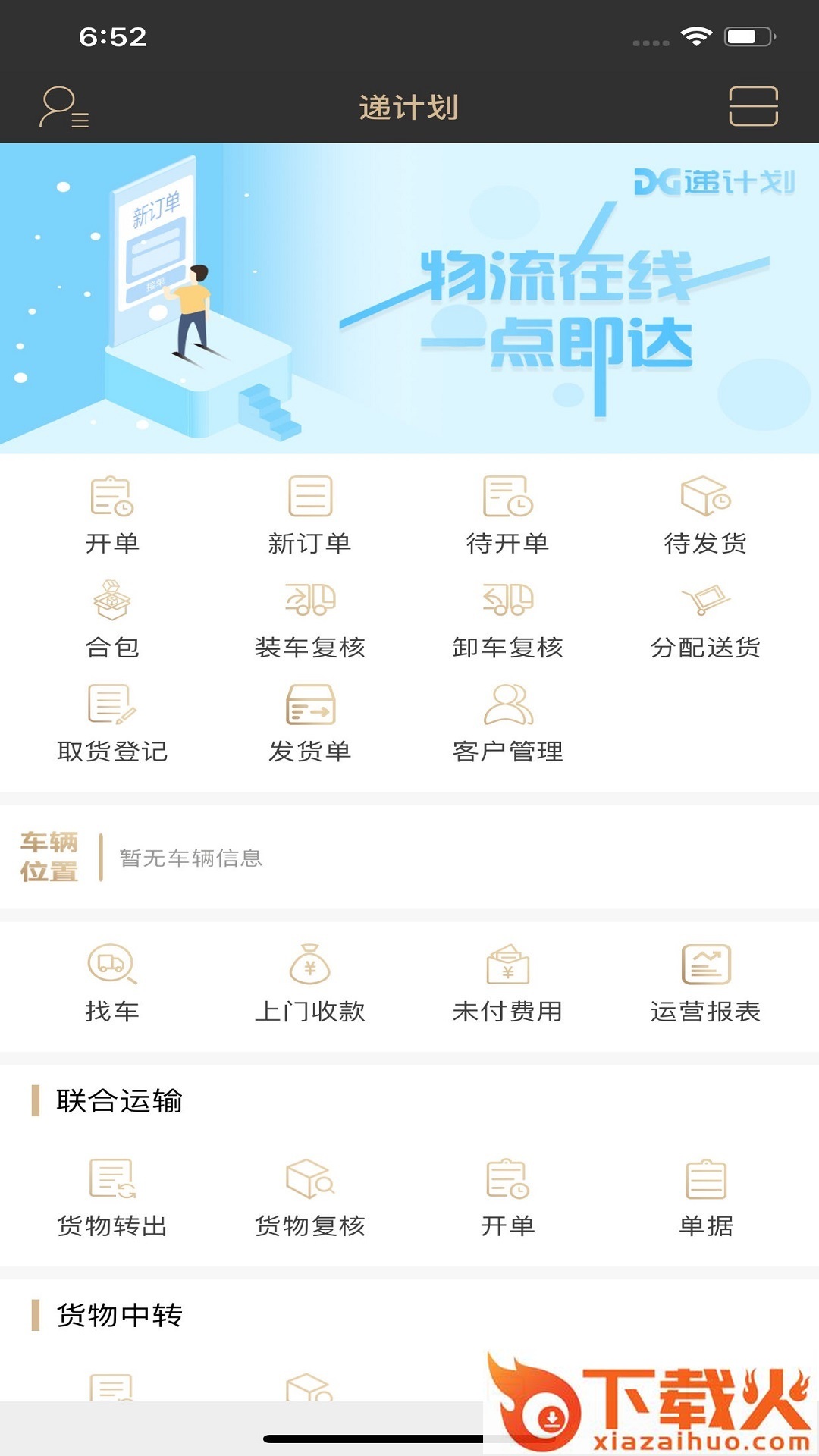Open 客户管理
The width and height of the screenshot is (819, 1456).
pyautogui.click(x=507, y=723)
